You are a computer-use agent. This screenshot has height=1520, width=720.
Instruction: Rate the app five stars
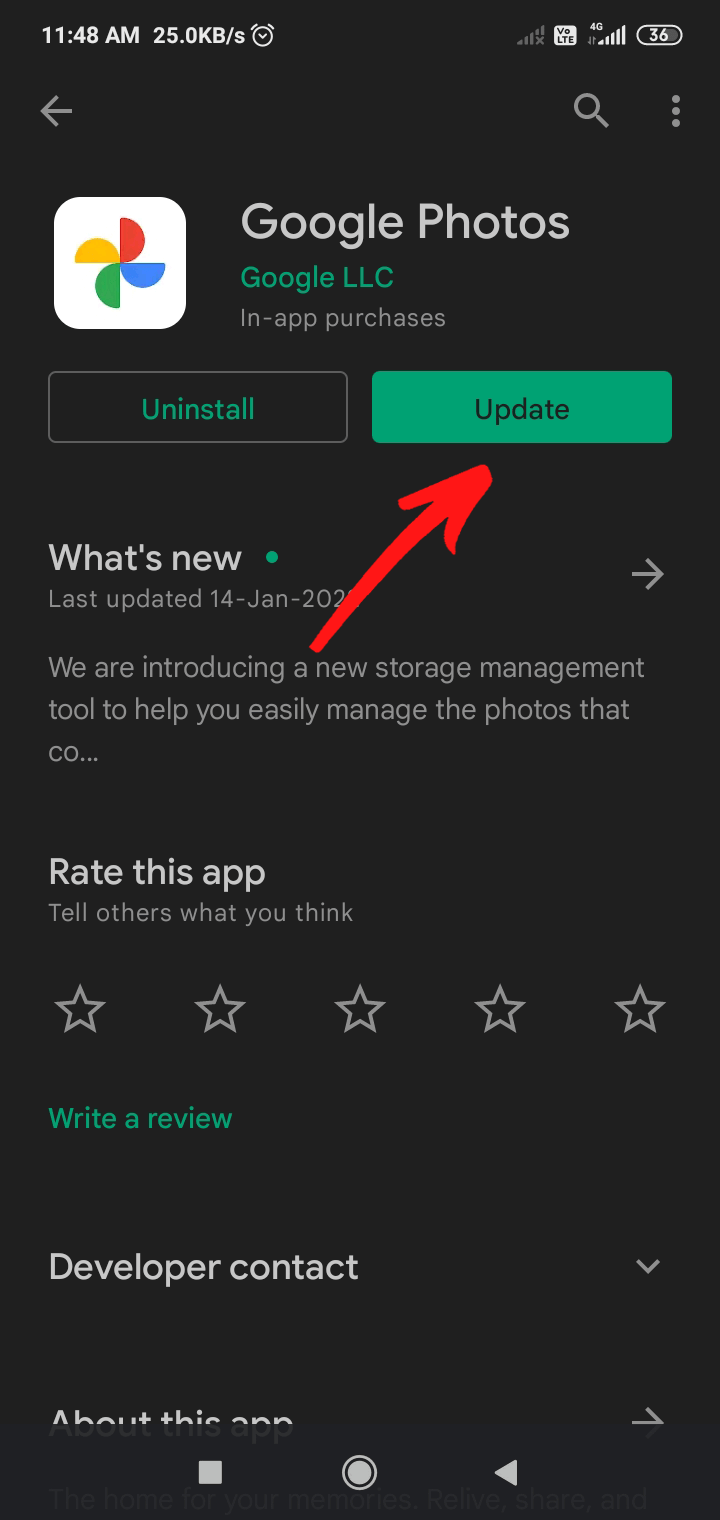tap(640, 1009)
